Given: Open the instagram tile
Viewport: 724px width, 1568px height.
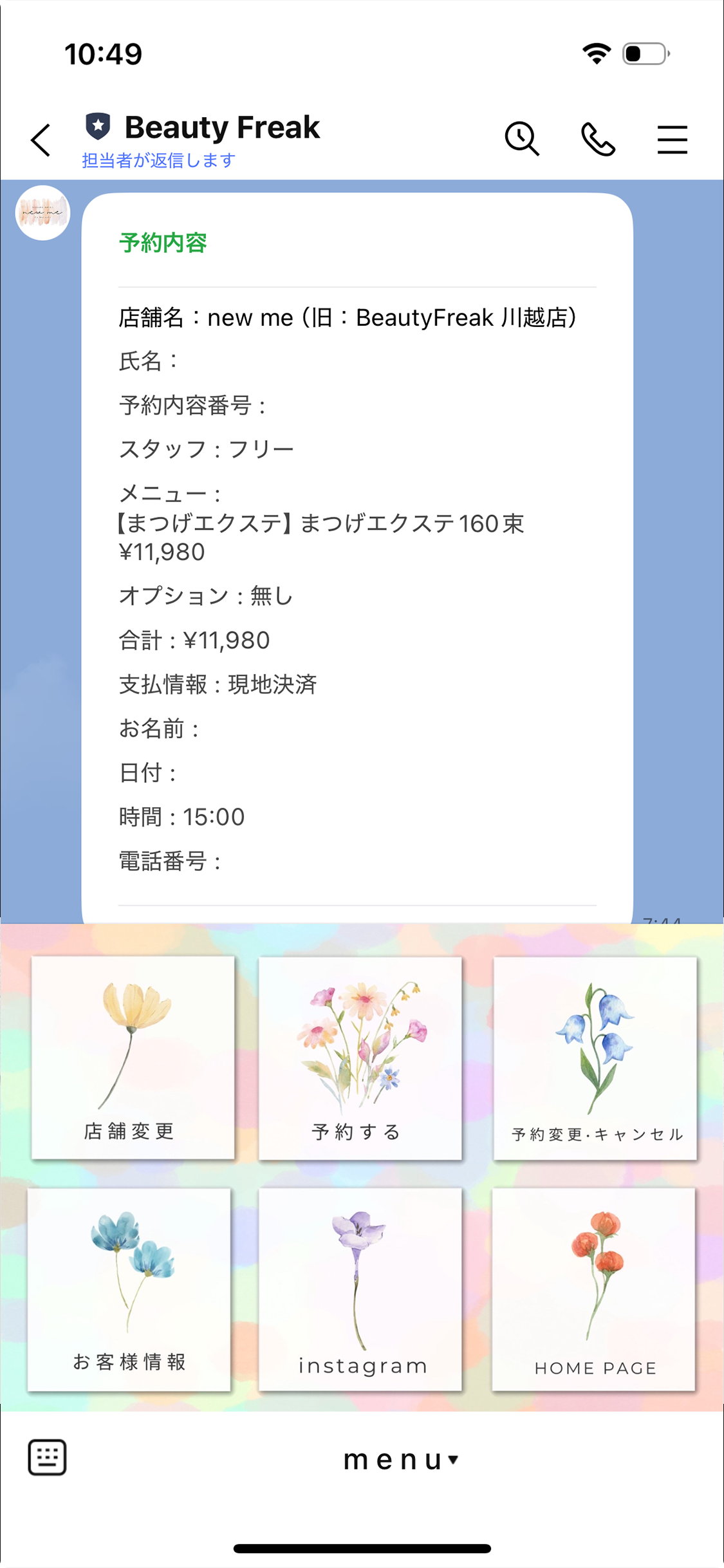Looking at the screenshot, I should point(360,1289).
